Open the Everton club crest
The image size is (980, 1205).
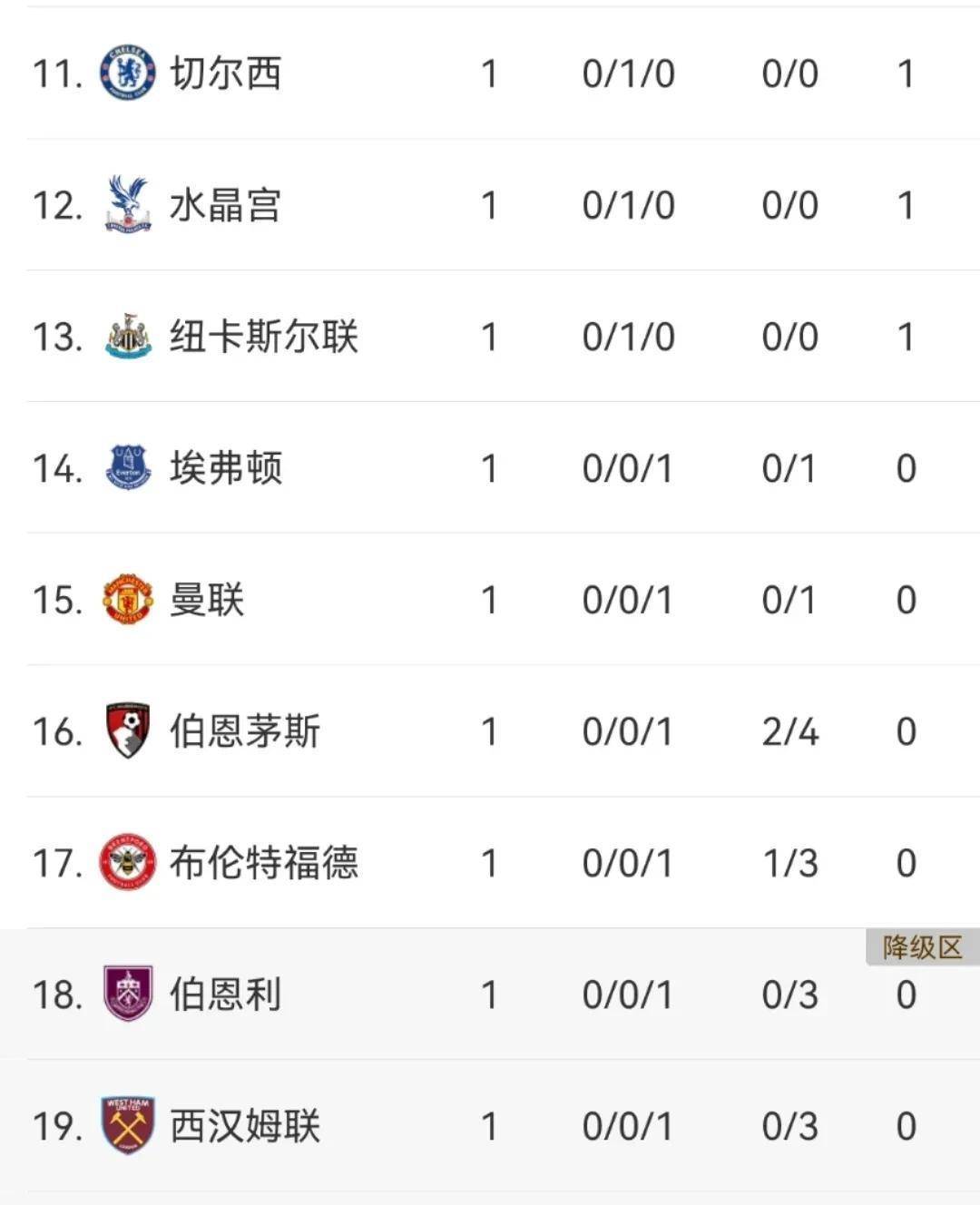click(127, 466)
